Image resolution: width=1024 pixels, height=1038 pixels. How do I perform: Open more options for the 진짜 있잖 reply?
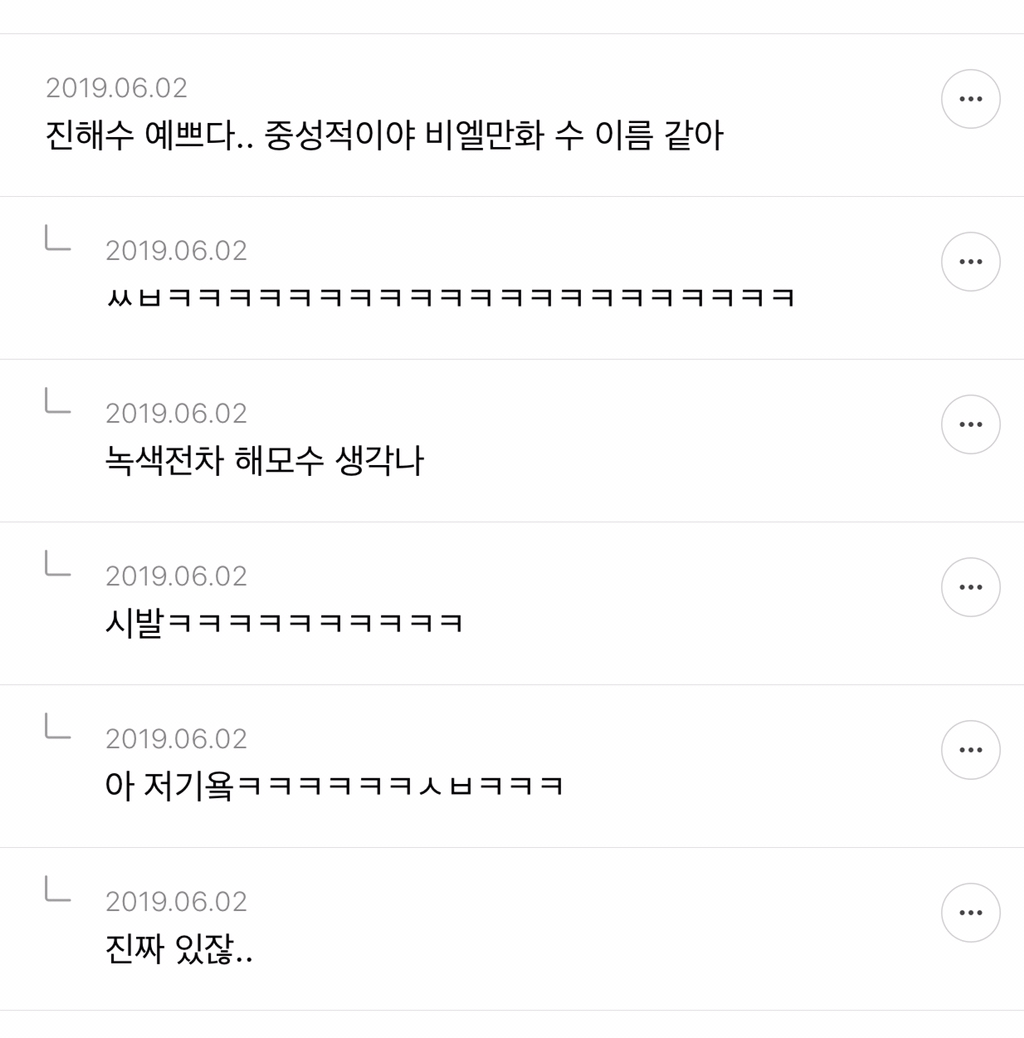pos(970,913)
